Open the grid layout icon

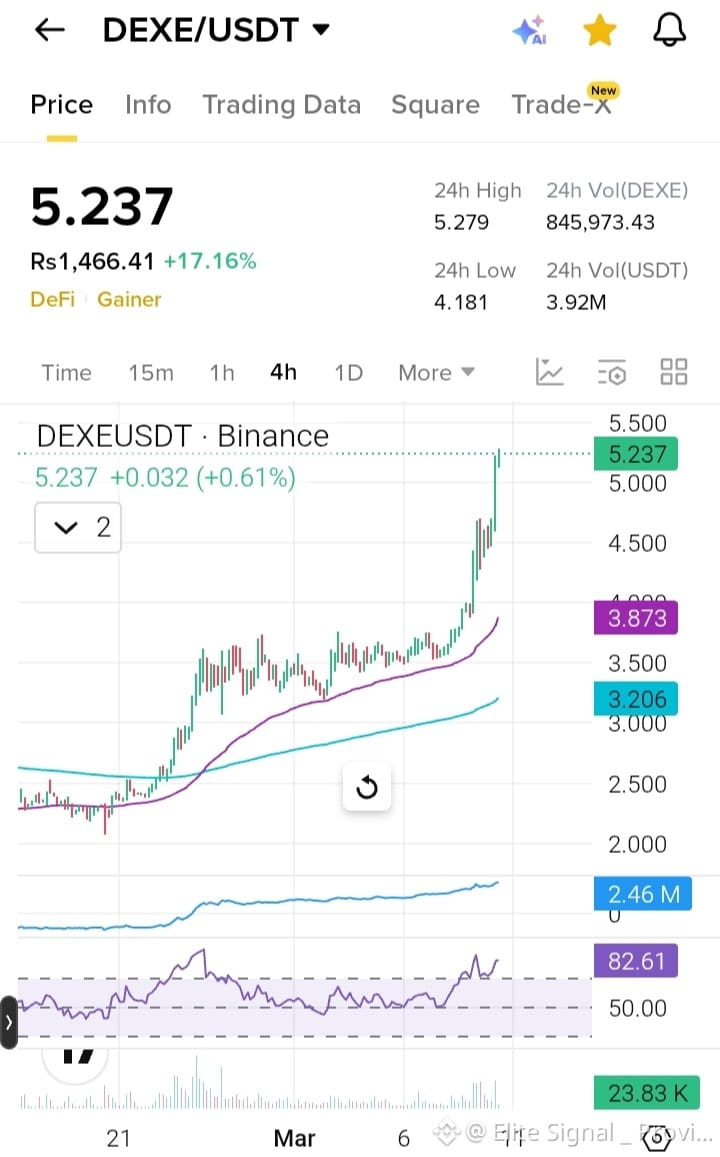tap(674, 372)
